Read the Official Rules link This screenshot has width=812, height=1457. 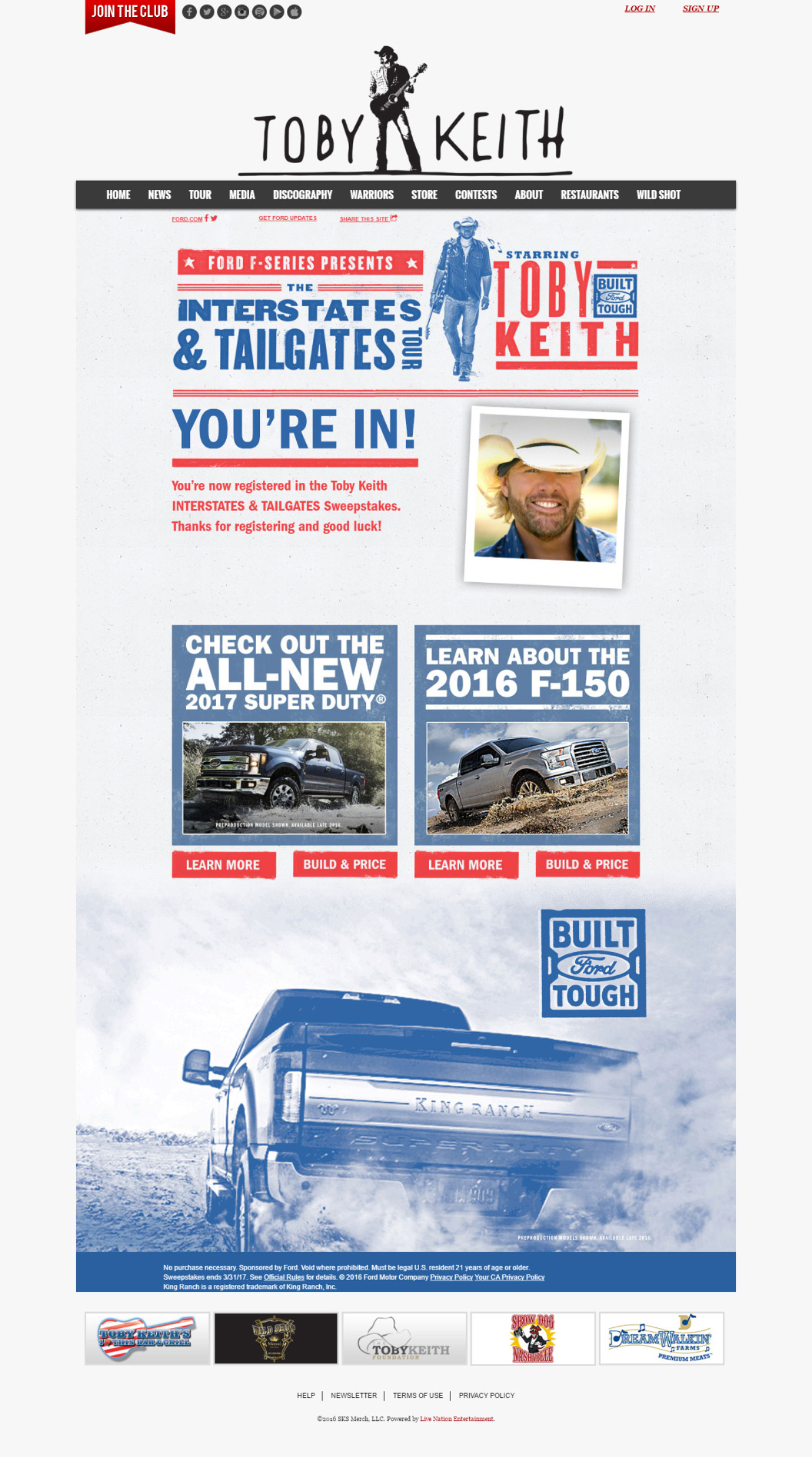(x=283, y=1277)
